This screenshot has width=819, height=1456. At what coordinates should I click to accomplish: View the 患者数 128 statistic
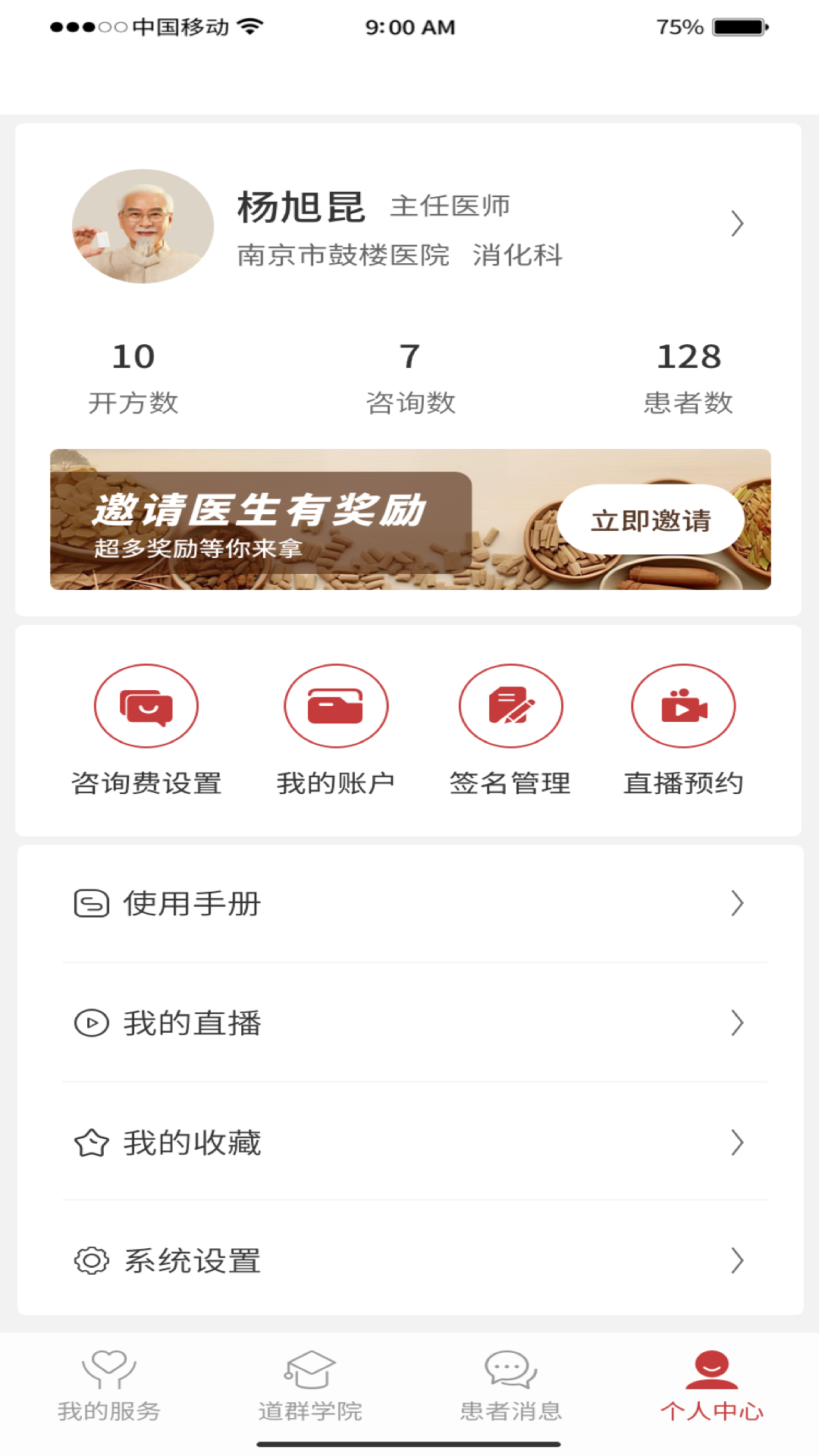(688, 375)
